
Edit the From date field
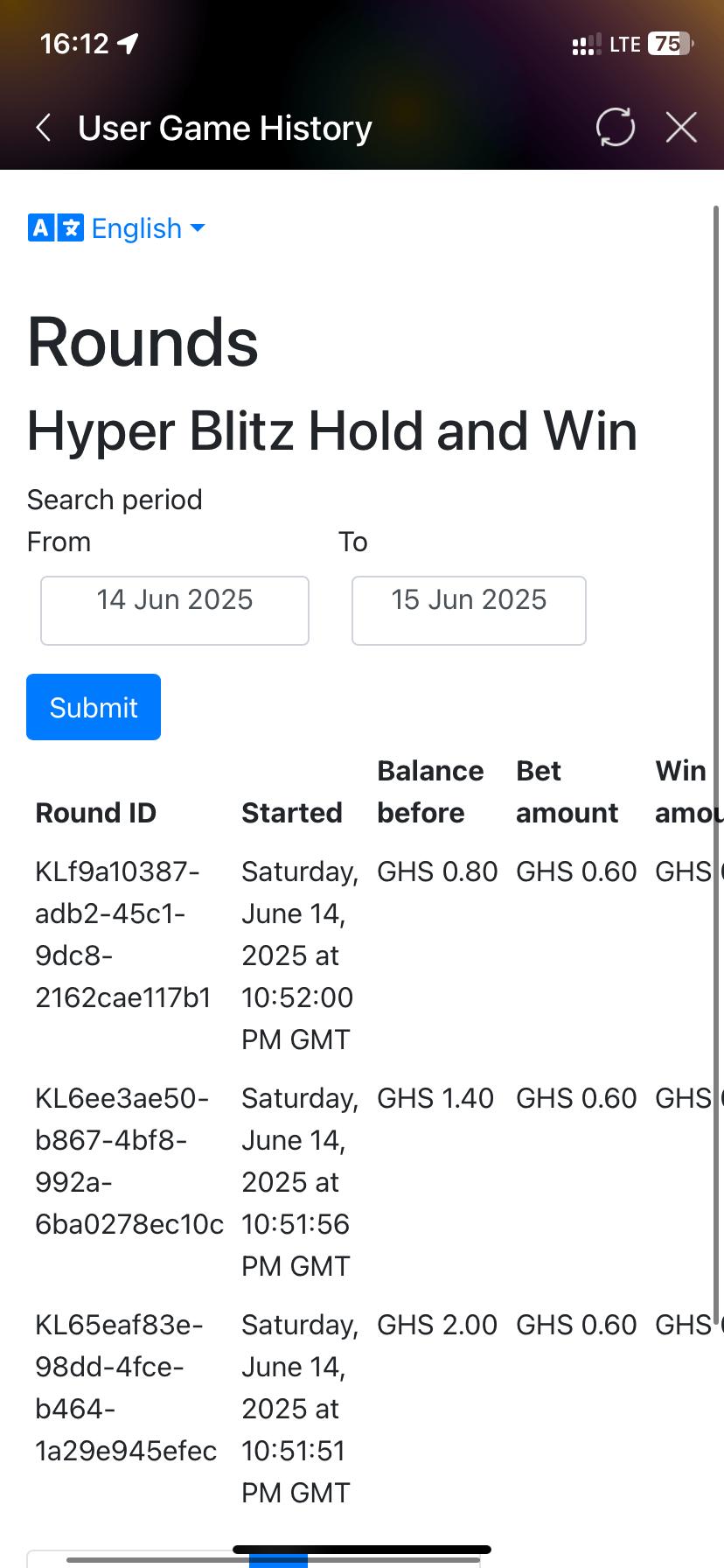point(175,610)
